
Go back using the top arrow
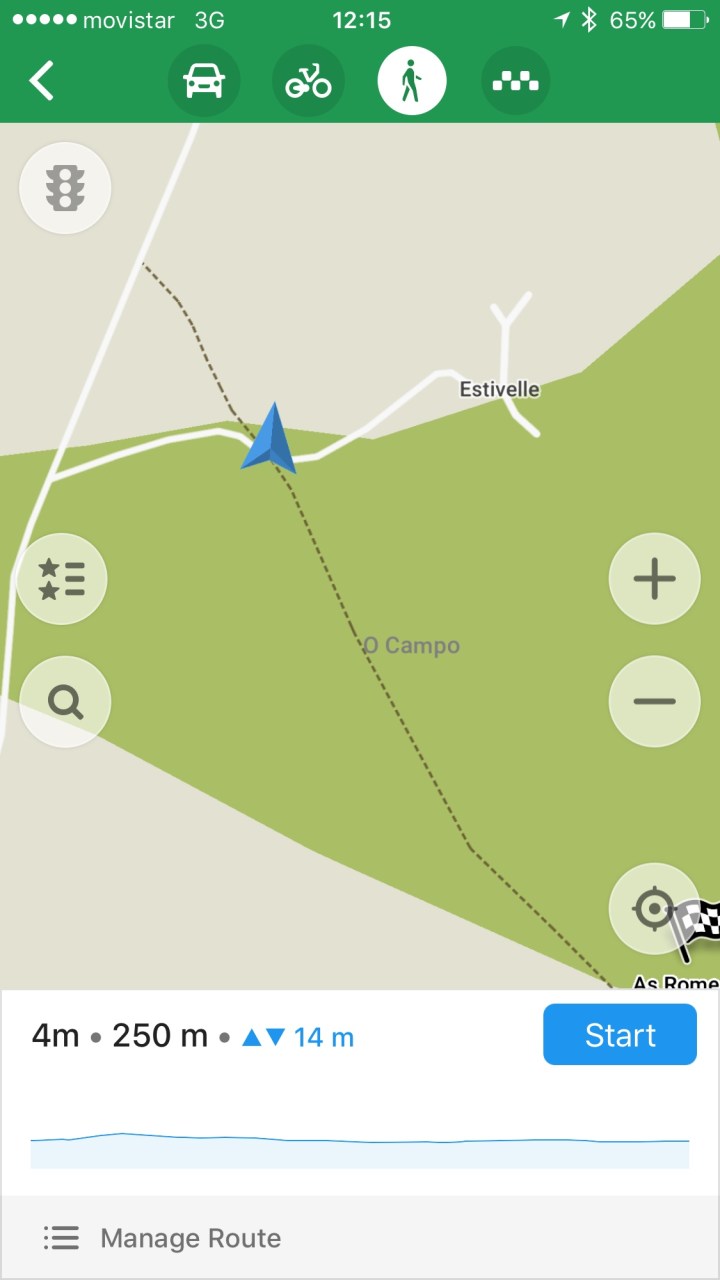[42, 81]
